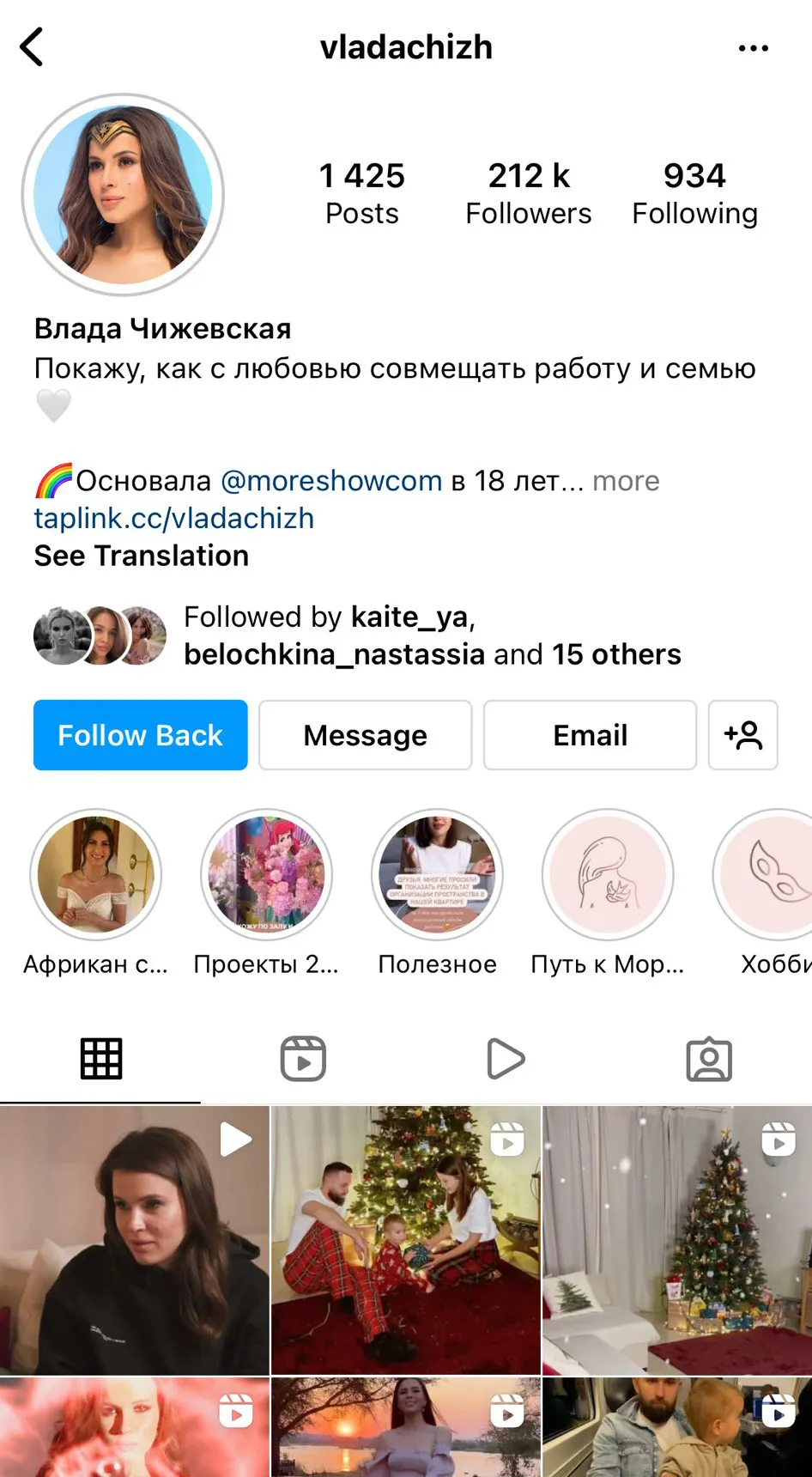Tap the Follow Back button

141,735
